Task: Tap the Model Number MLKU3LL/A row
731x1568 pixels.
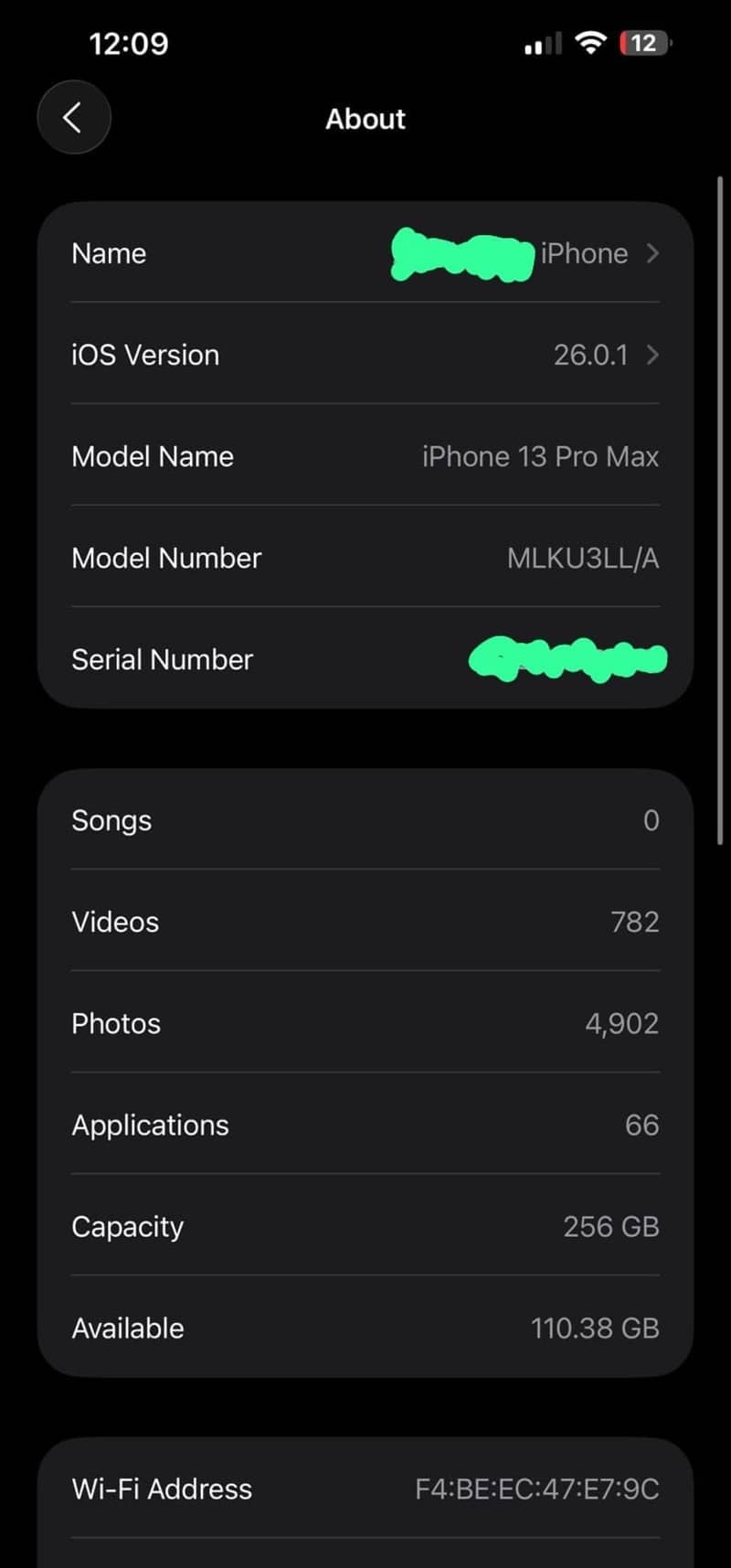Action: tap(365, 558)
